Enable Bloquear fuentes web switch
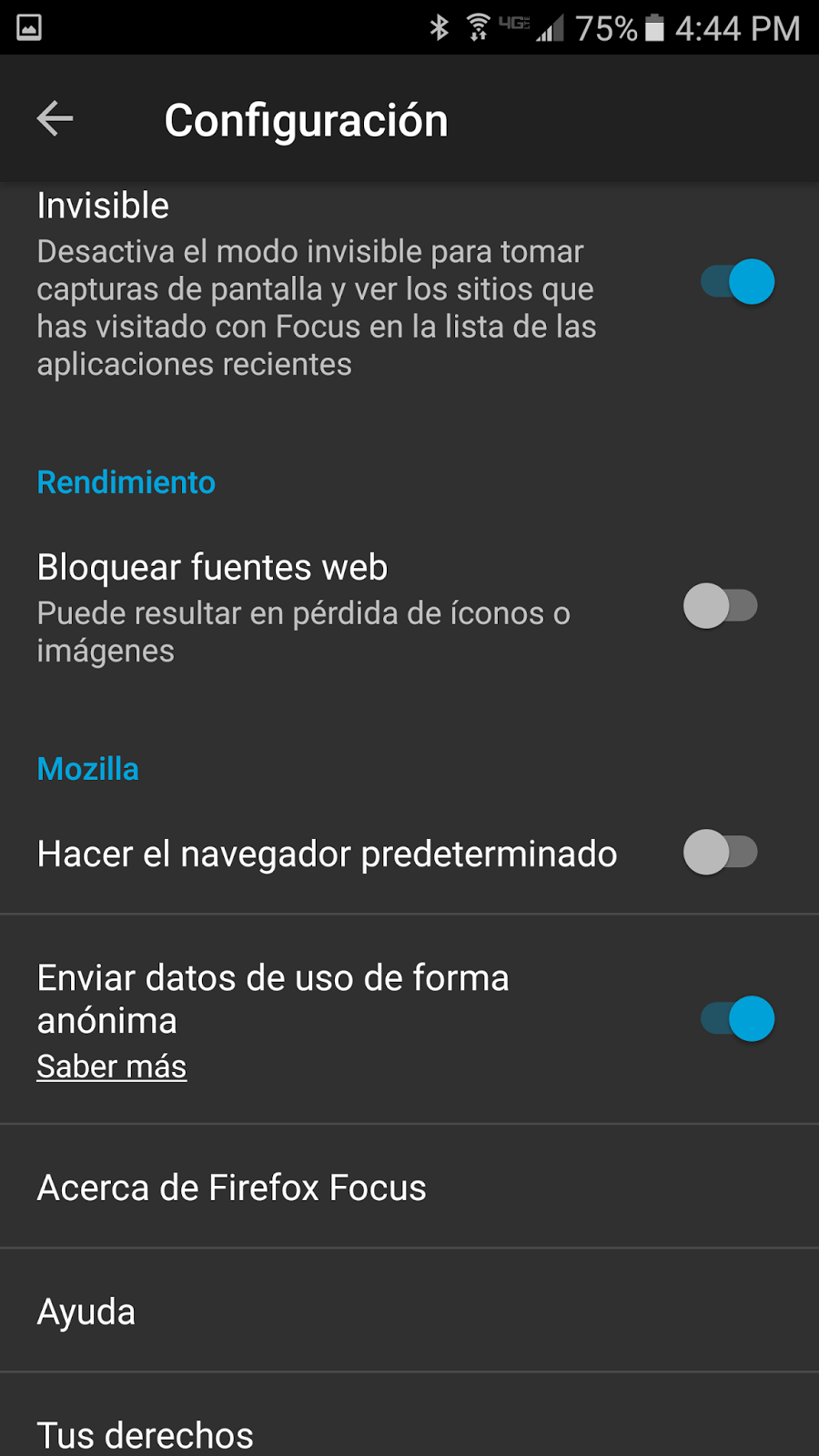The image size is (819, 1456). click(x=721, y=606)
